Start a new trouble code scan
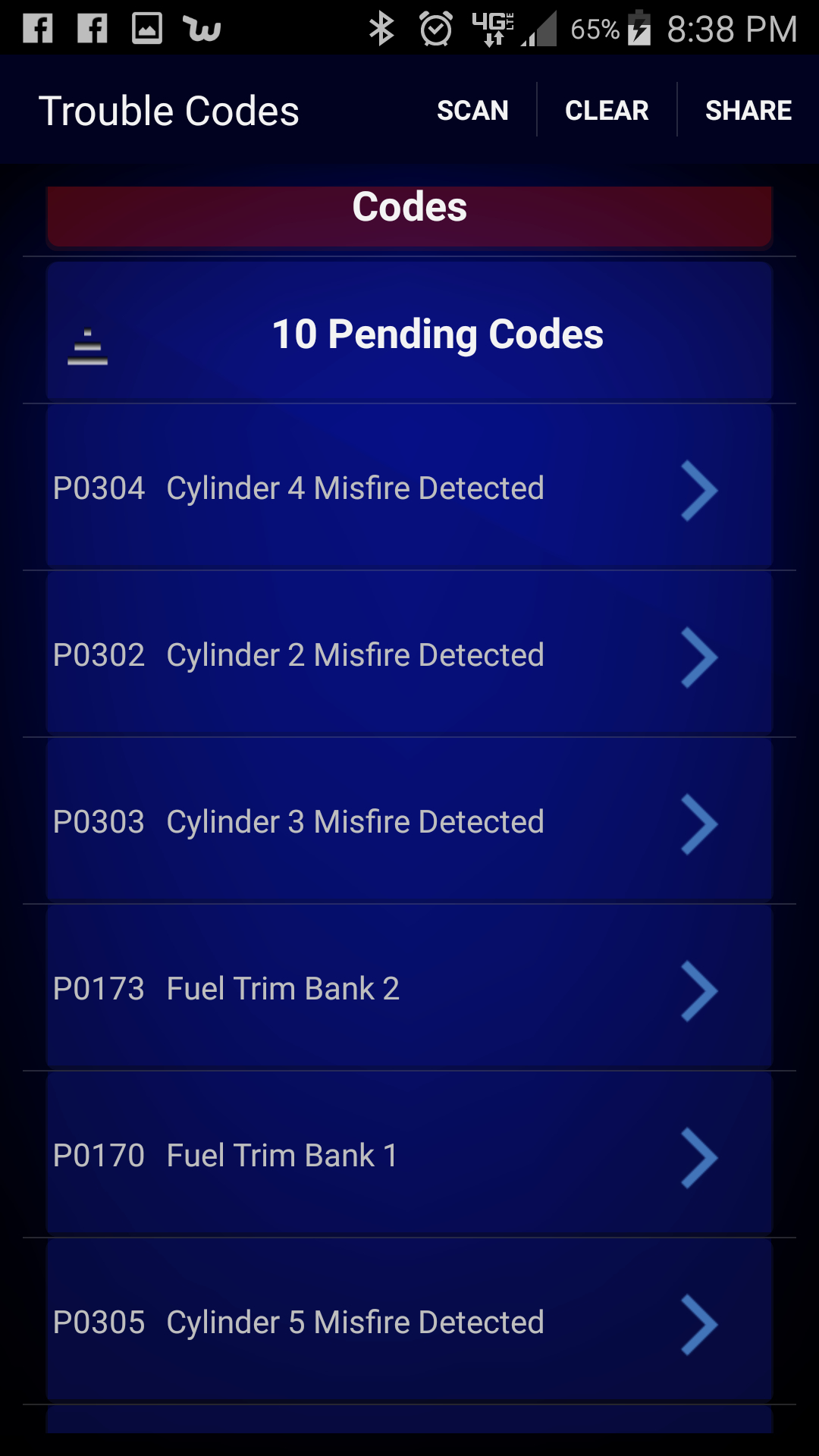Screen dimensions: 819x1456 click(472, 111)
